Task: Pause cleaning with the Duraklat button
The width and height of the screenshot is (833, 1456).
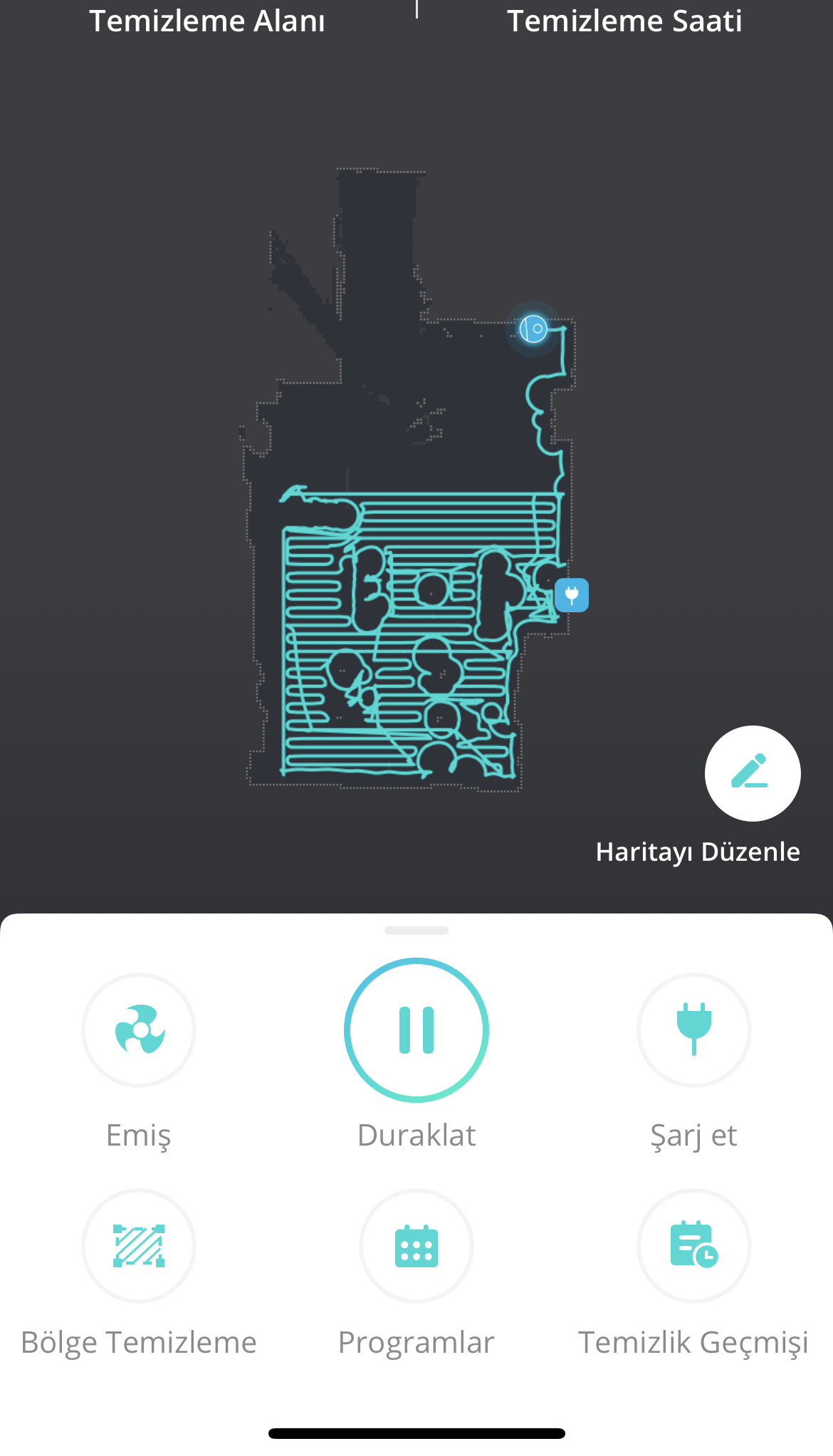Action: tap(416, 1030)
